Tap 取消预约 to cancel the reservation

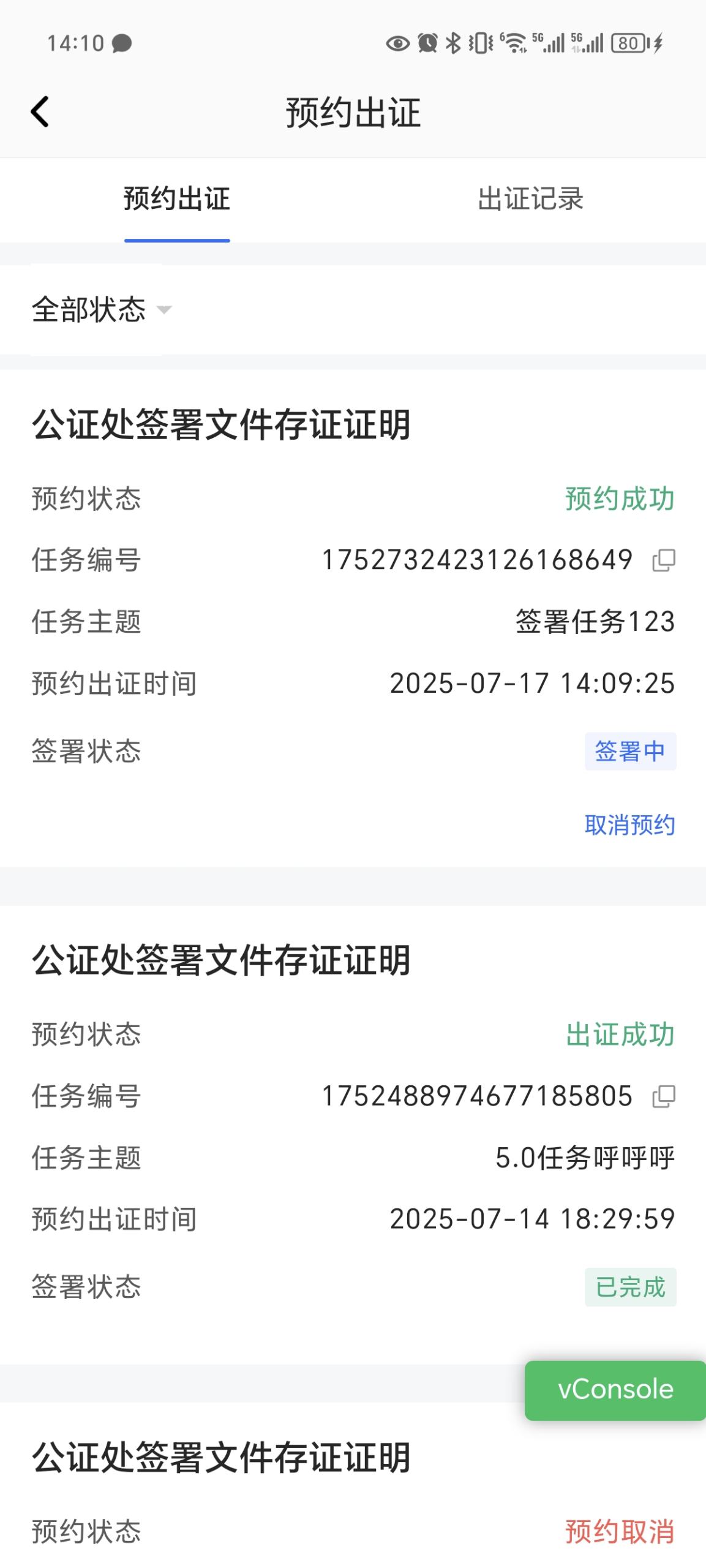629,825
